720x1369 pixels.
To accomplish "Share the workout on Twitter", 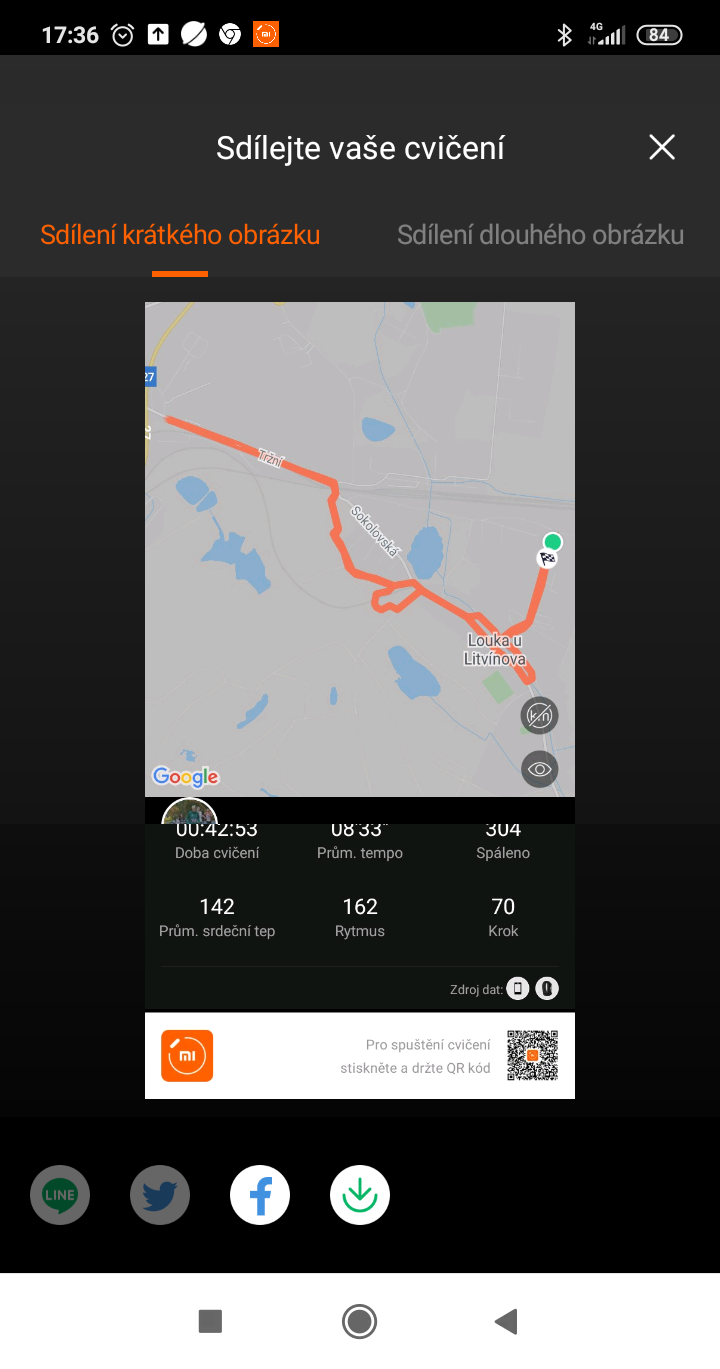I will click(160, 1195).
